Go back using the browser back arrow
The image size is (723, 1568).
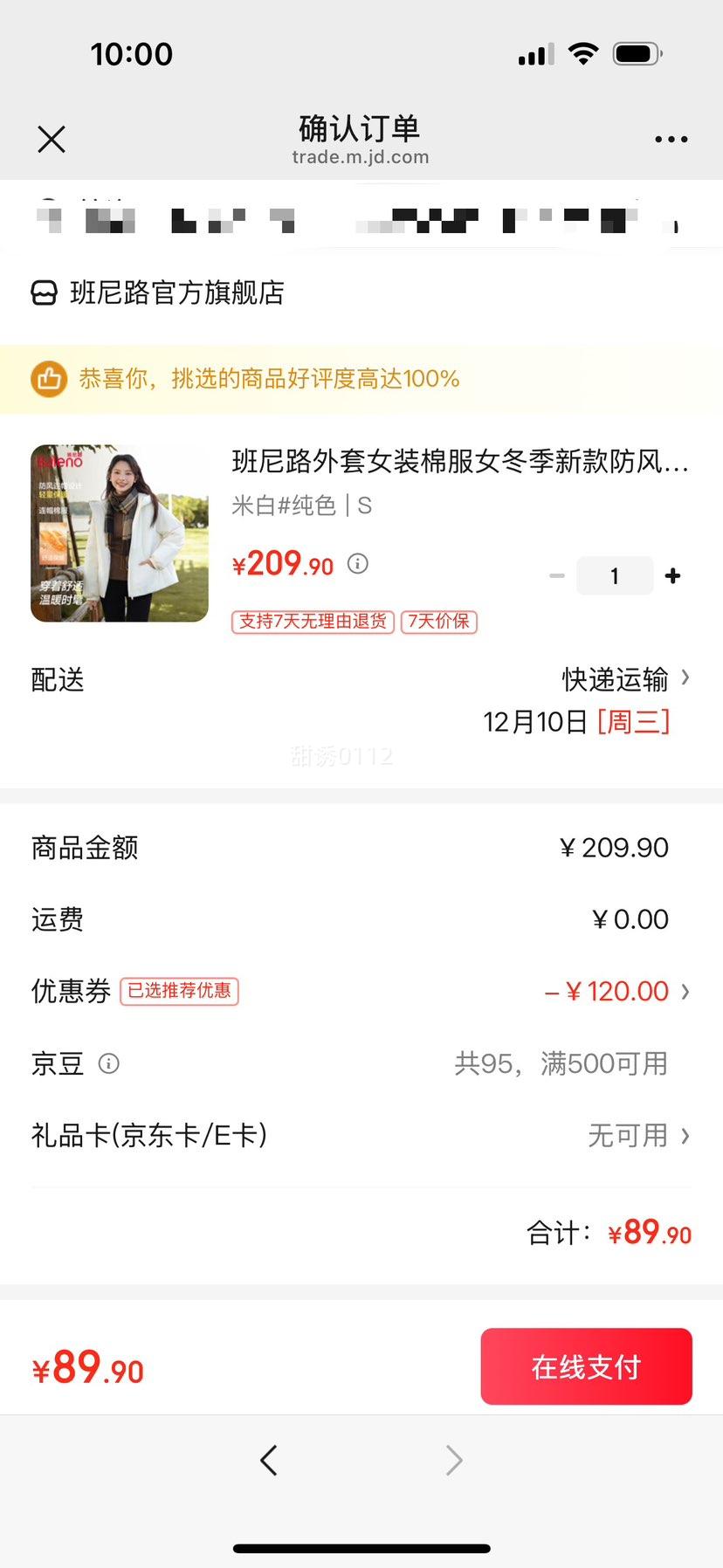click(269, 1460)
